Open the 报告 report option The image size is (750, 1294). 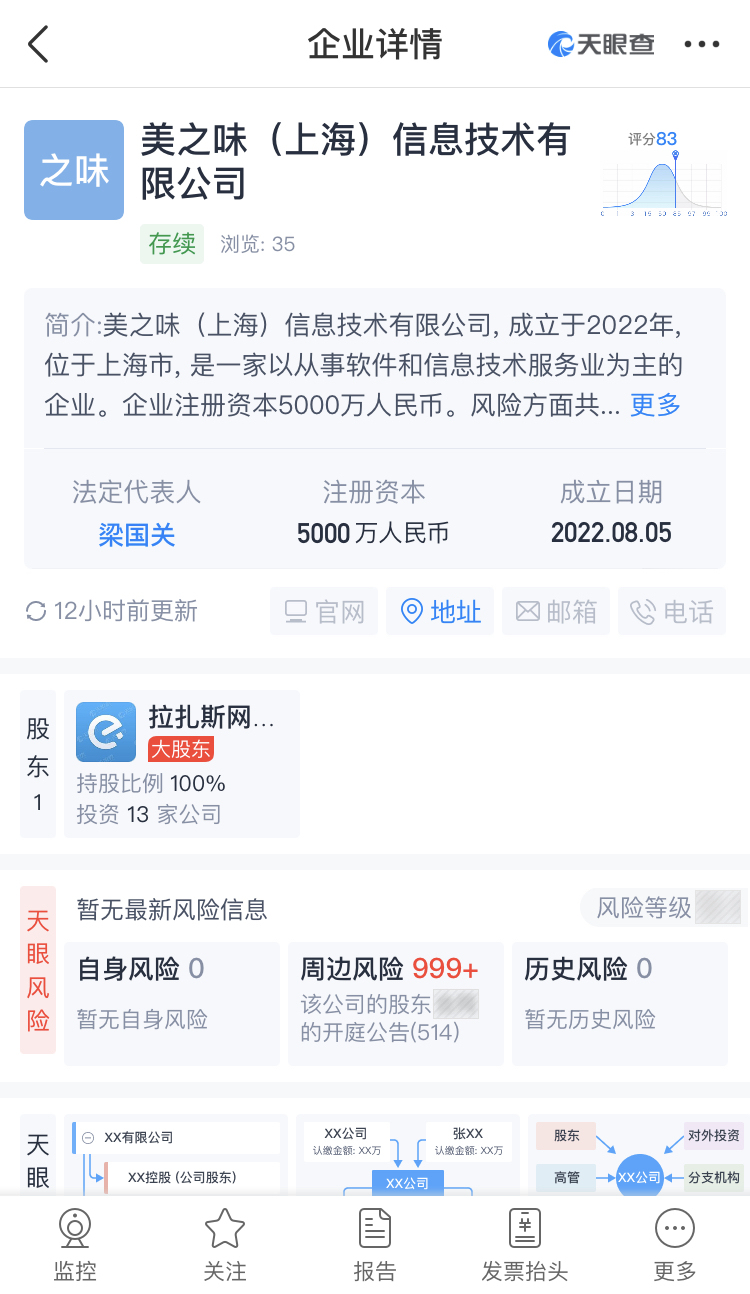[375, 1244]
